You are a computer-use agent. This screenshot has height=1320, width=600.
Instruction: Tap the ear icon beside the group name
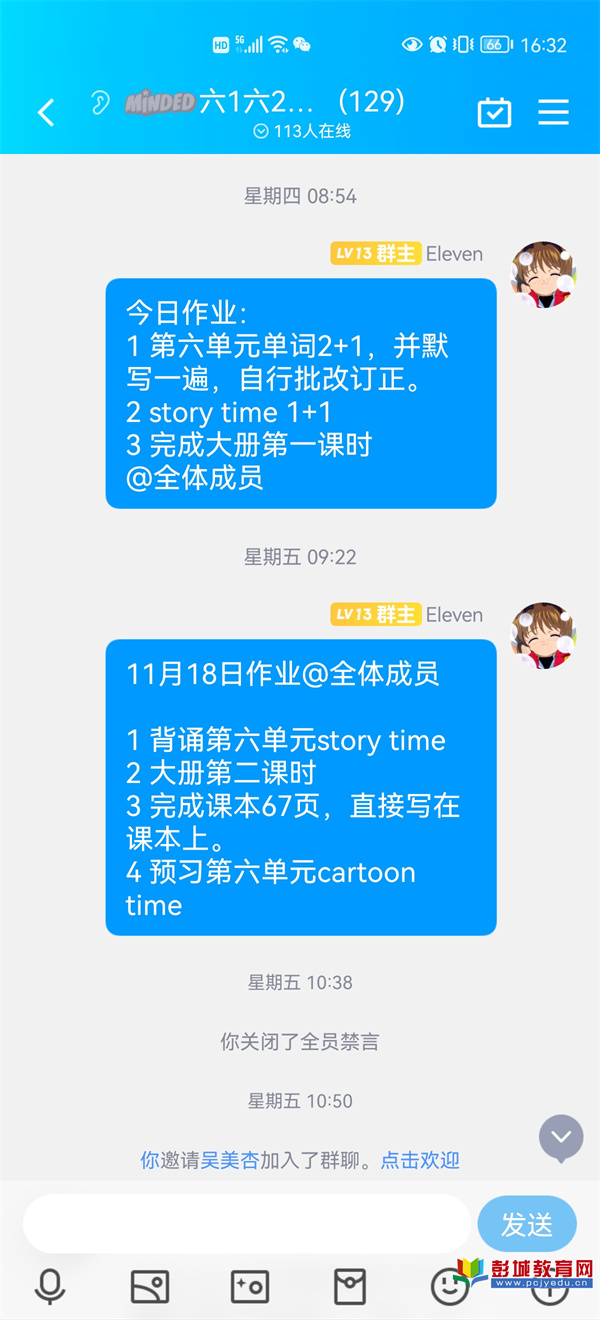coord(100,103)
